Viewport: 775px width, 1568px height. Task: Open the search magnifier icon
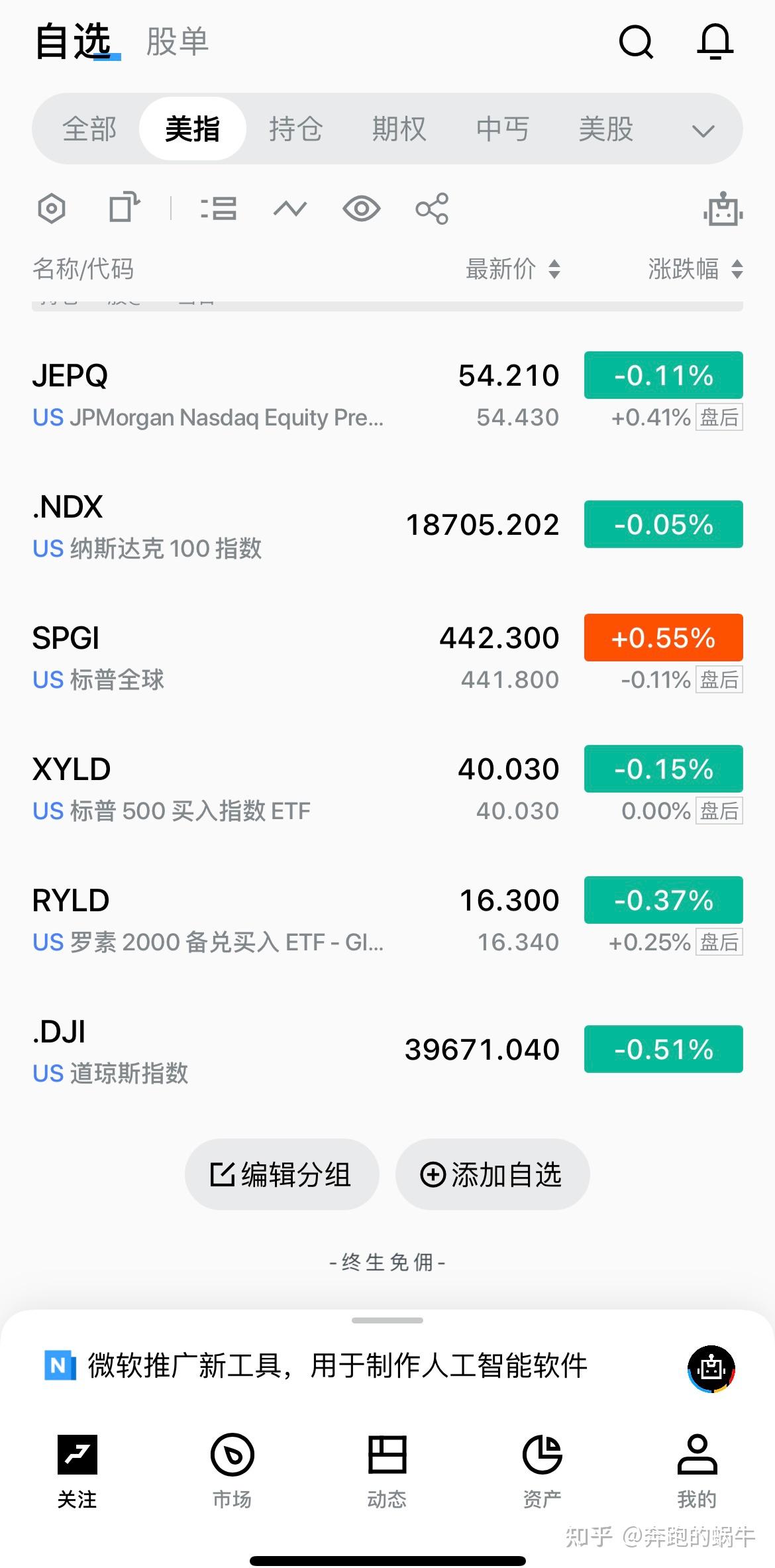pos(636,42)
